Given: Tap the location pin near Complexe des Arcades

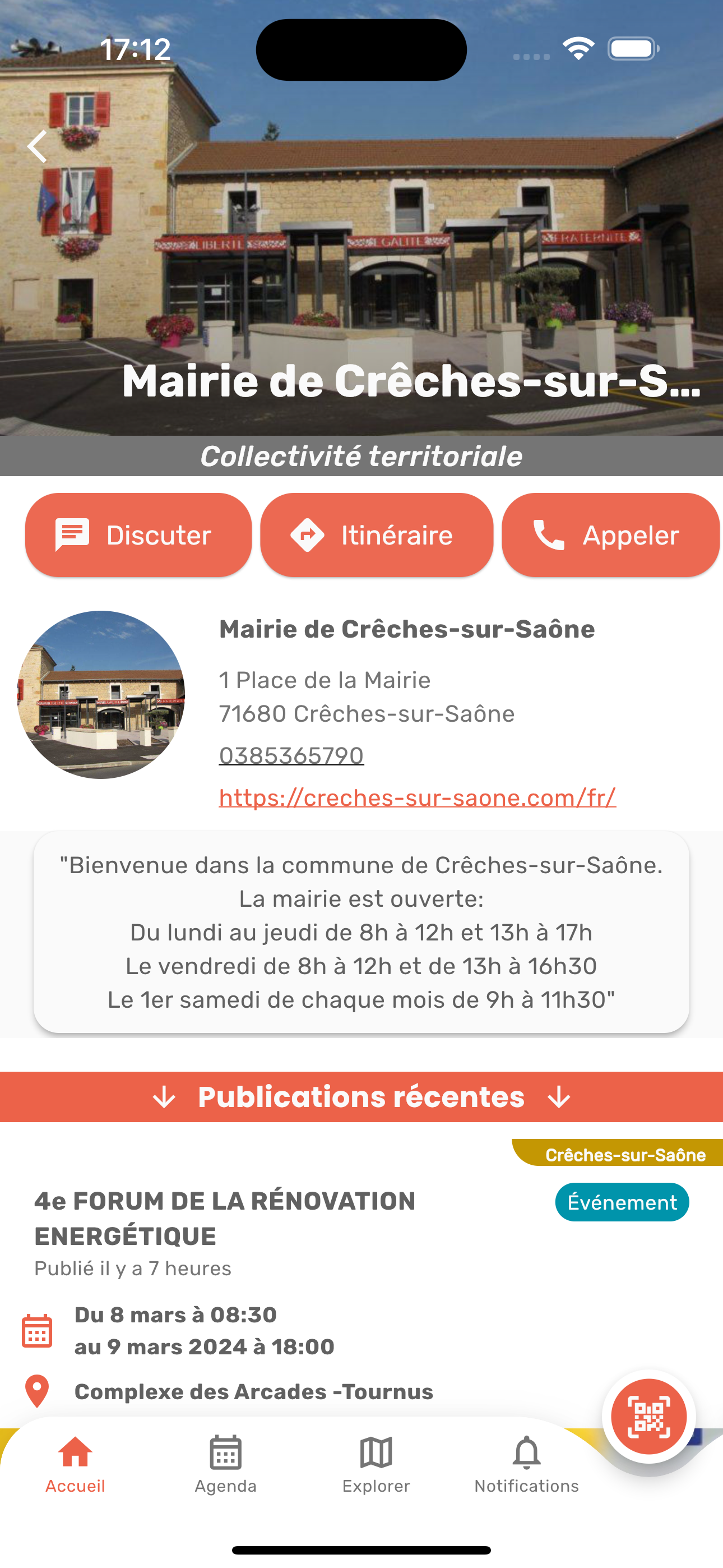Looking at the screenshot, I should click(36, 1392).
